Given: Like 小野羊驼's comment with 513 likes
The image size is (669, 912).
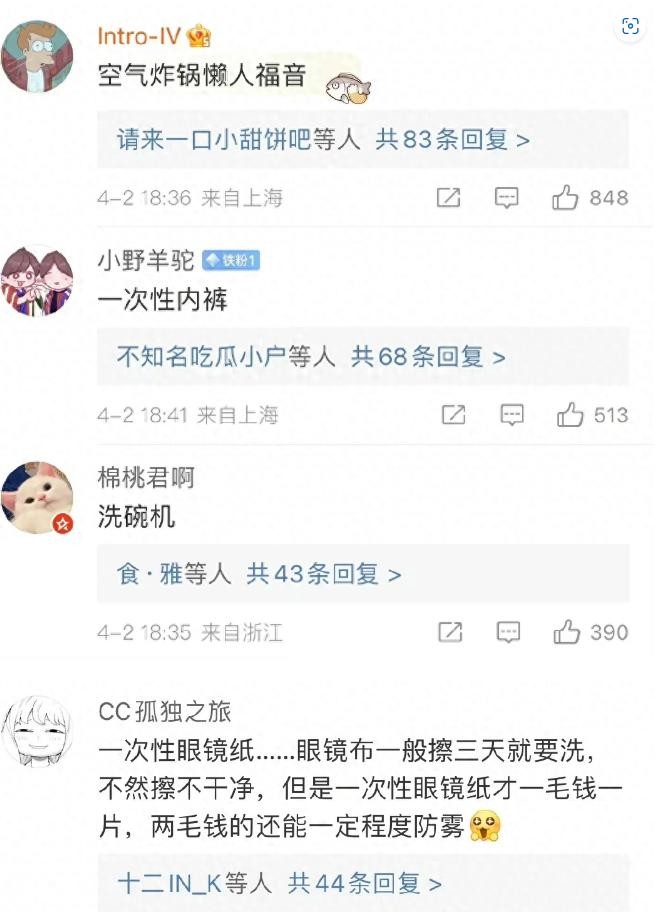Looking at the screenshot, I should [570, 415].
